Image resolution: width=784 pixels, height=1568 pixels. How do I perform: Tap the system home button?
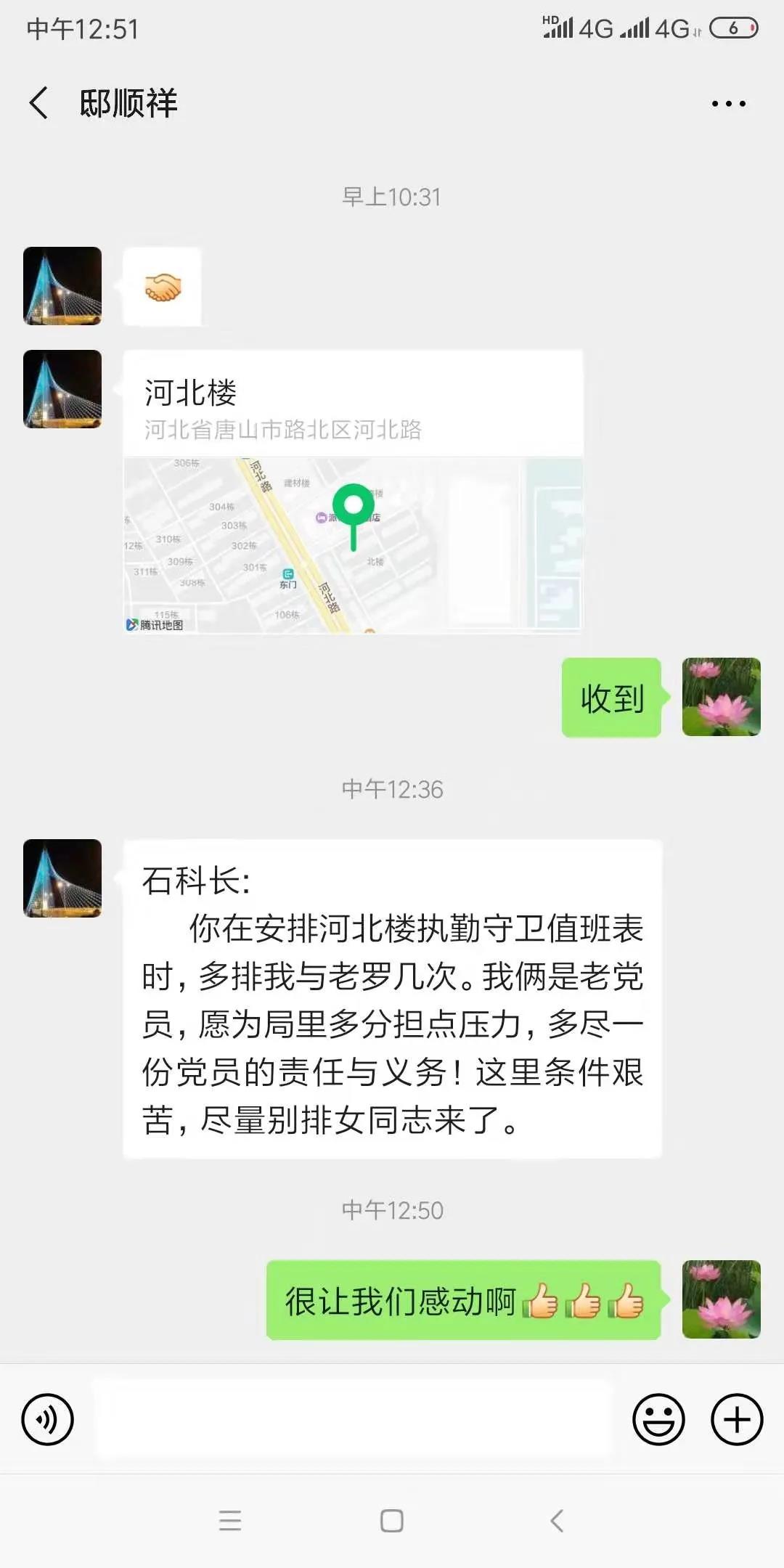coord(392,1520)
